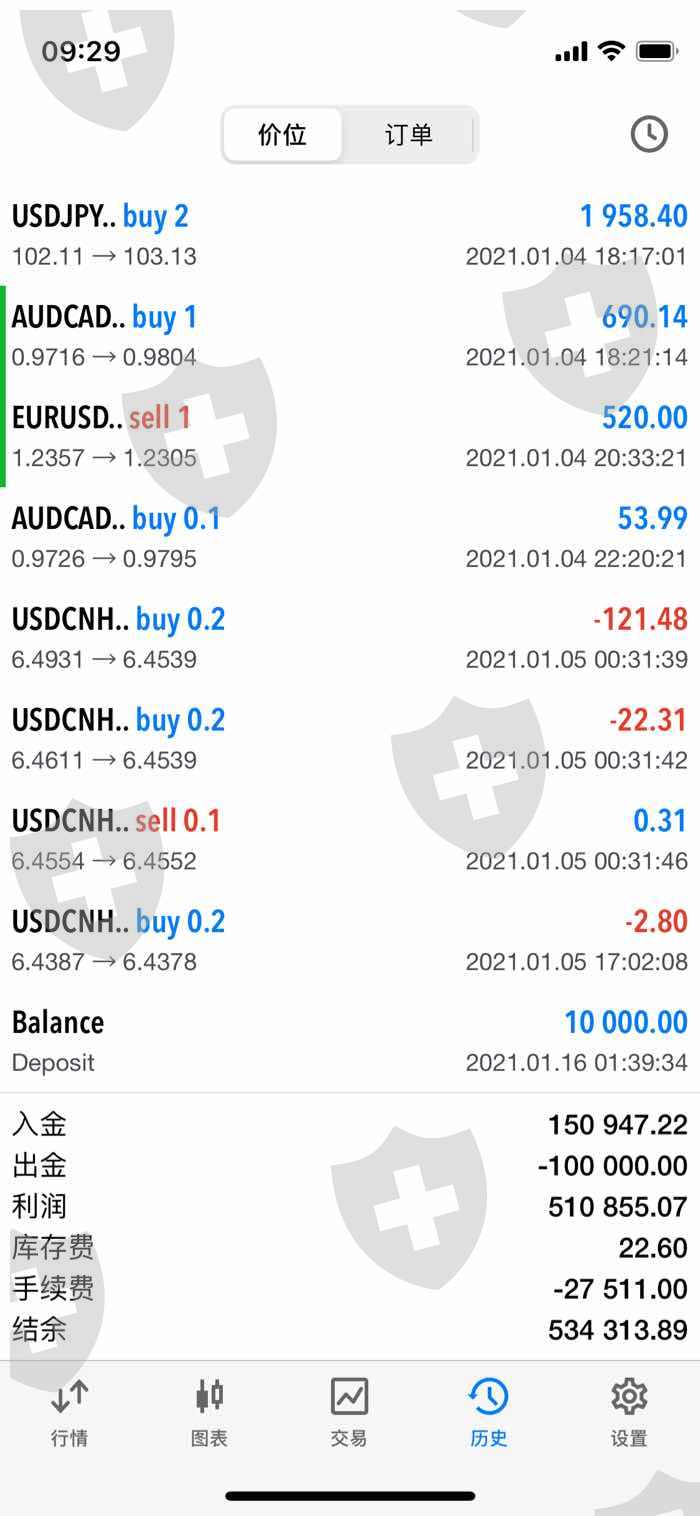Switch to the 订单 segment
The width and height of the screenshot is (700, 1516).
pyautogui.click(x=408, y=135)
